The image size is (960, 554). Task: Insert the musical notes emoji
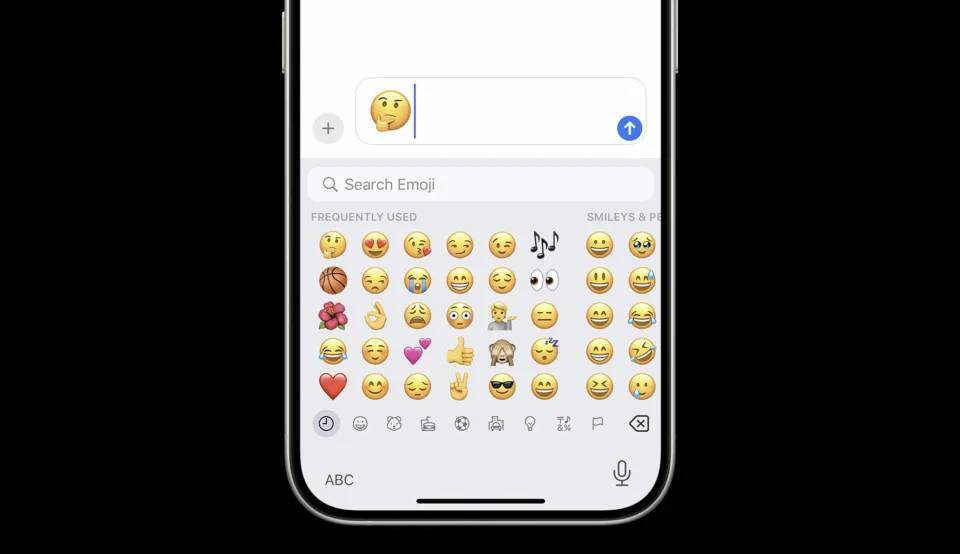[544, 244]
